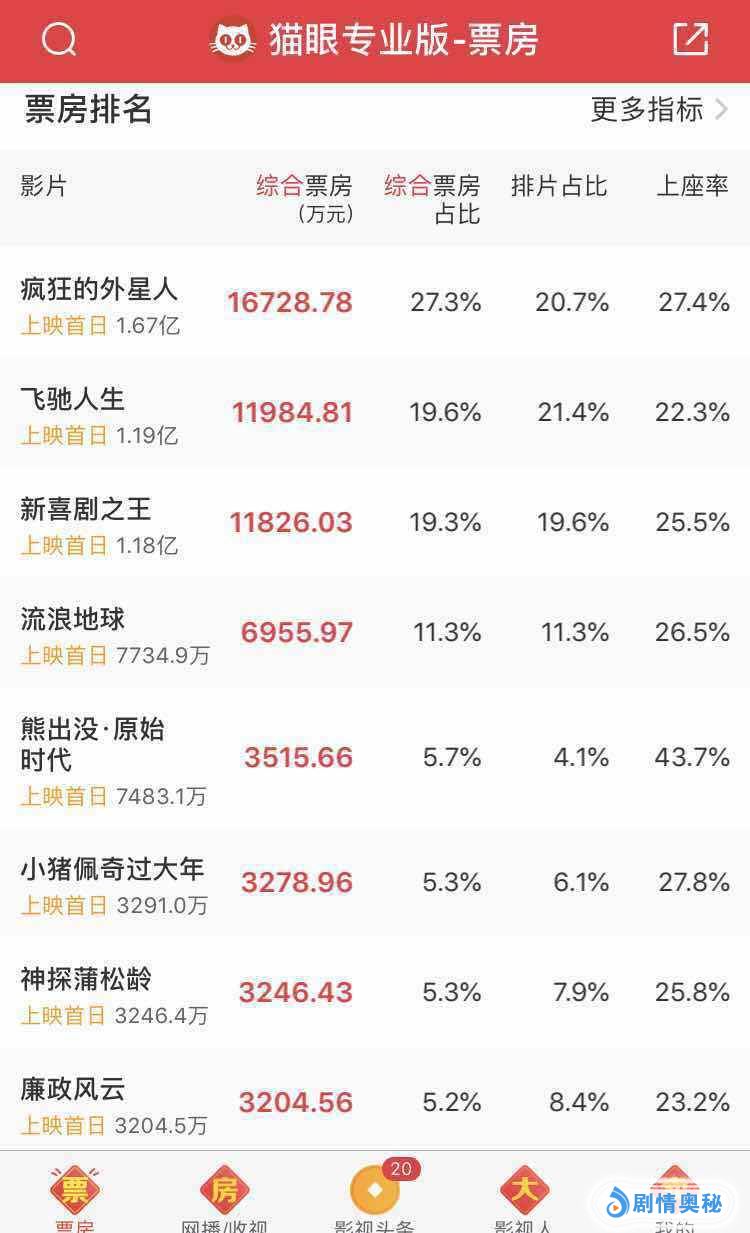Open the search magnifier icon
This screenshot has height=1233, width=750.
59,40
